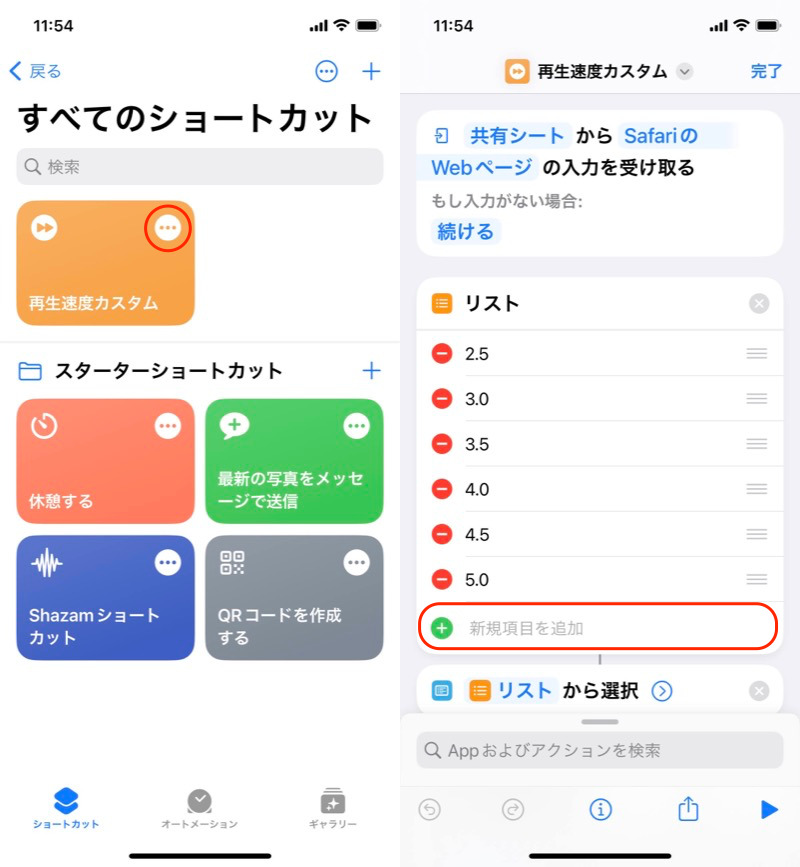Expand the 再生速度カスタム title dropdown

click(685, 71)
